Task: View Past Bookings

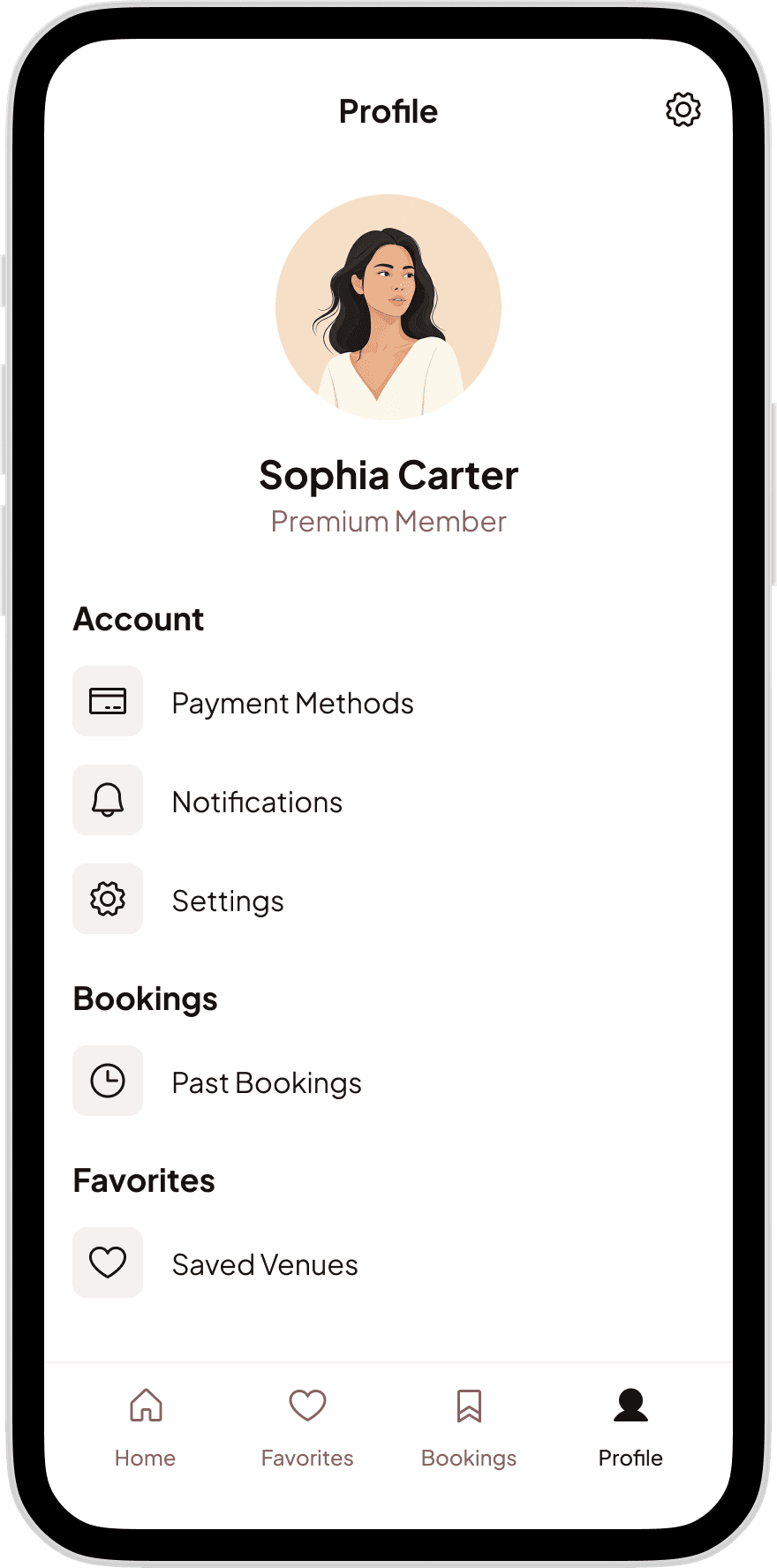Action: pyautogui.click(x=267, y=1082)
